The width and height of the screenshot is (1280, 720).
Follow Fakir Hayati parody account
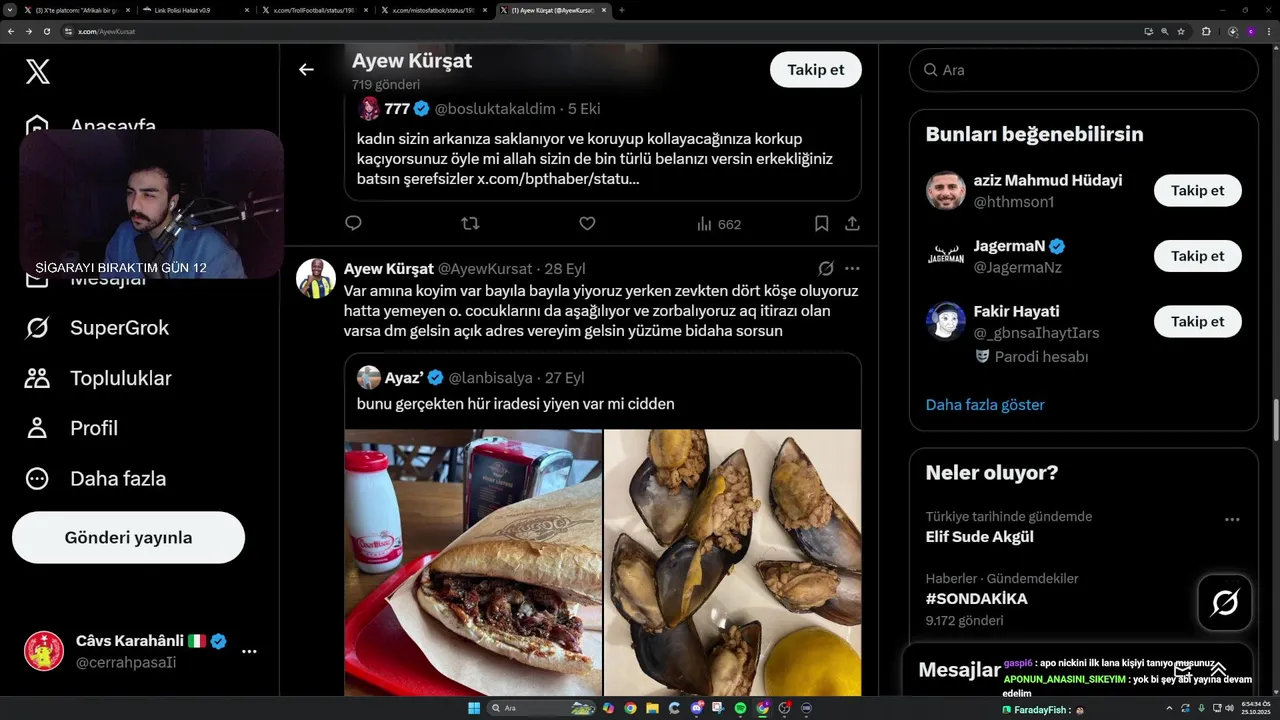pyautogui.click(x=1197, y=321)
